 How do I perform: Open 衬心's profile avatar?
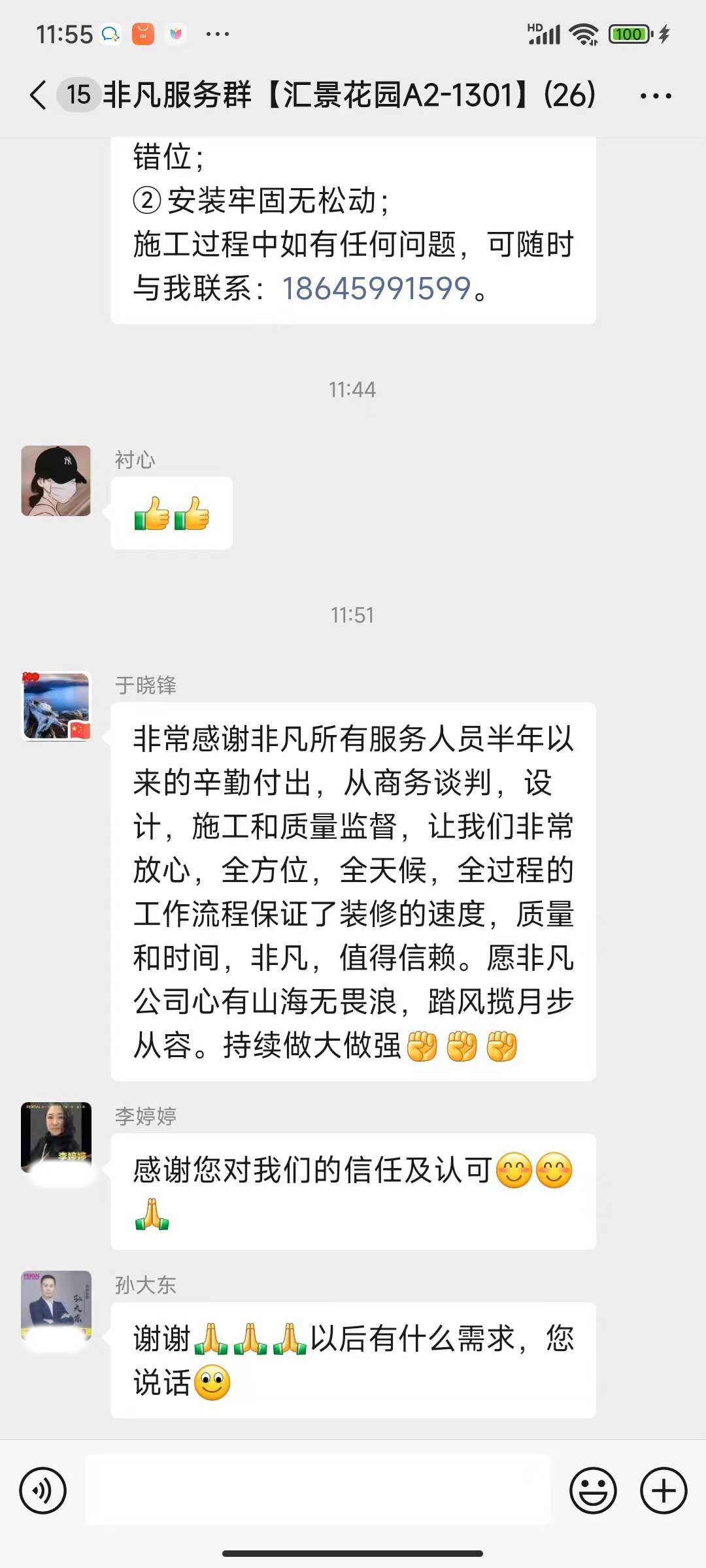(x=56, y=481)
